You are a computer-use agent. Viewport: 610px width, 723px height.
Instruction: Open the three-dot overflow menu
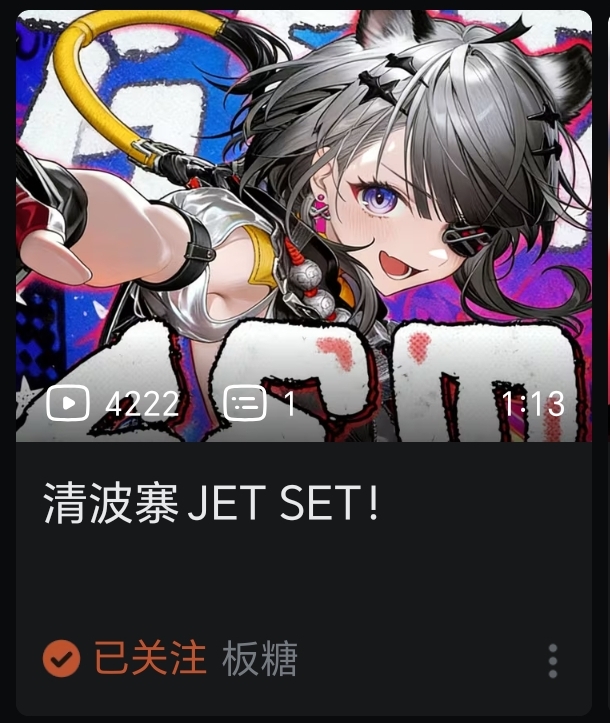(x=553, y=661)
